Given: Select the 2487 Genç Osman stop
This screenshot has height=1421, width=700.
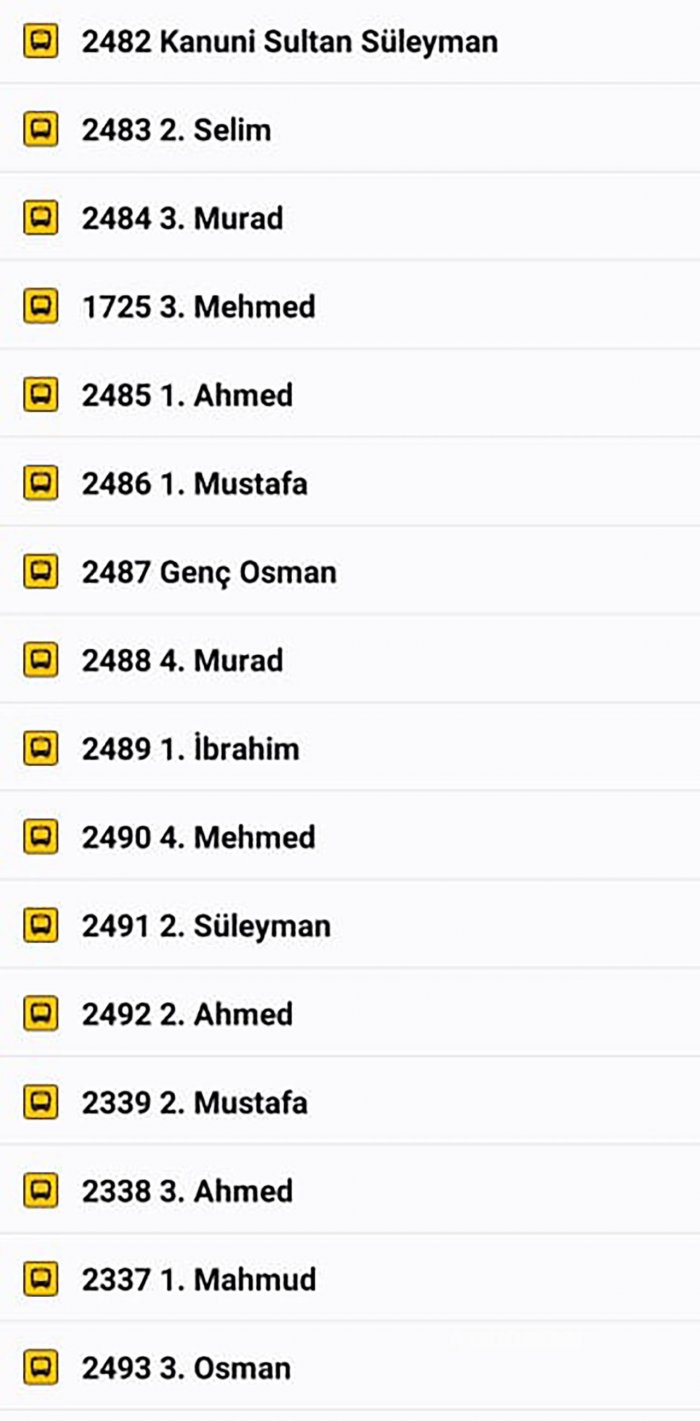Looking at the screenshot, I should click(x=350, y=571).
